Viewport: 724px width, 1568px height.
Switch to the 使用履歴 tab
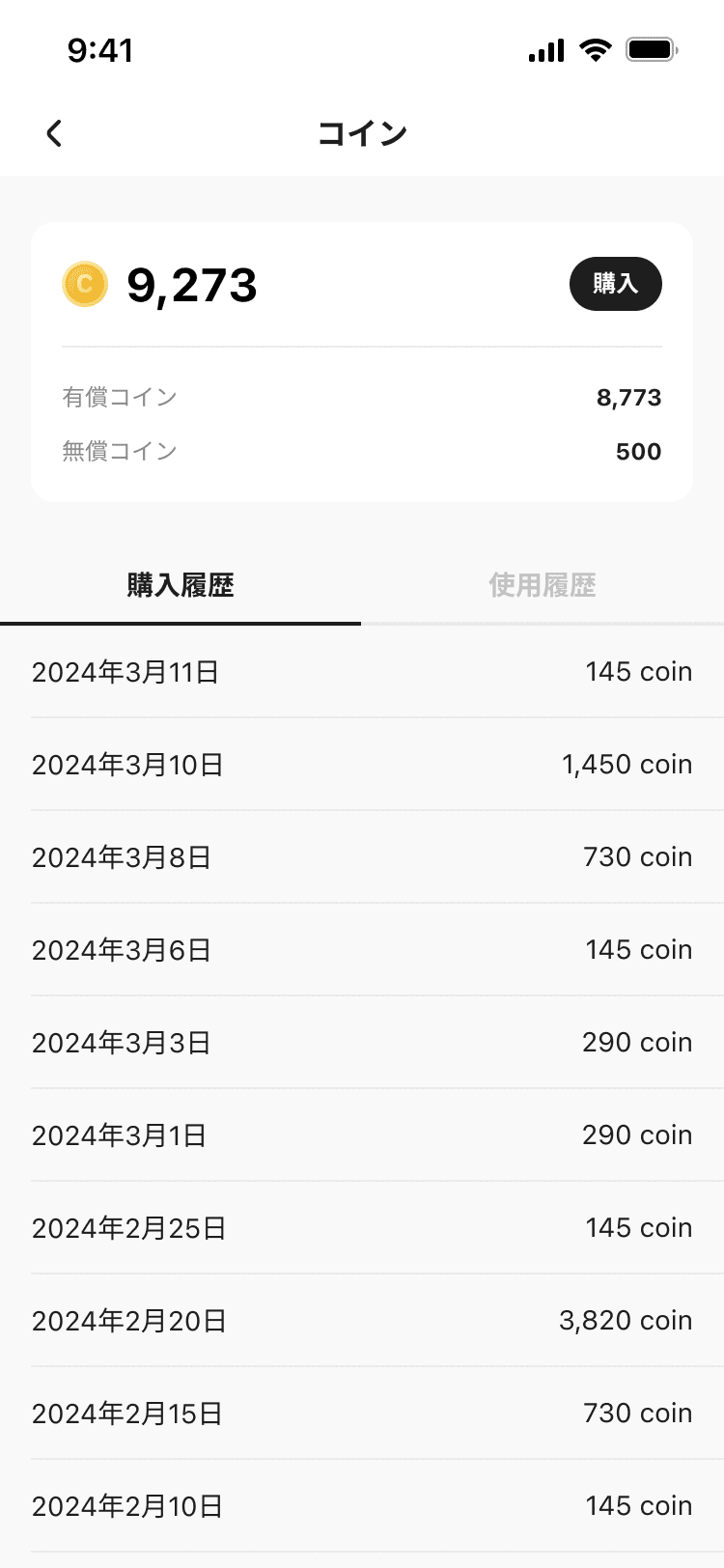click(x=542, y=585)
